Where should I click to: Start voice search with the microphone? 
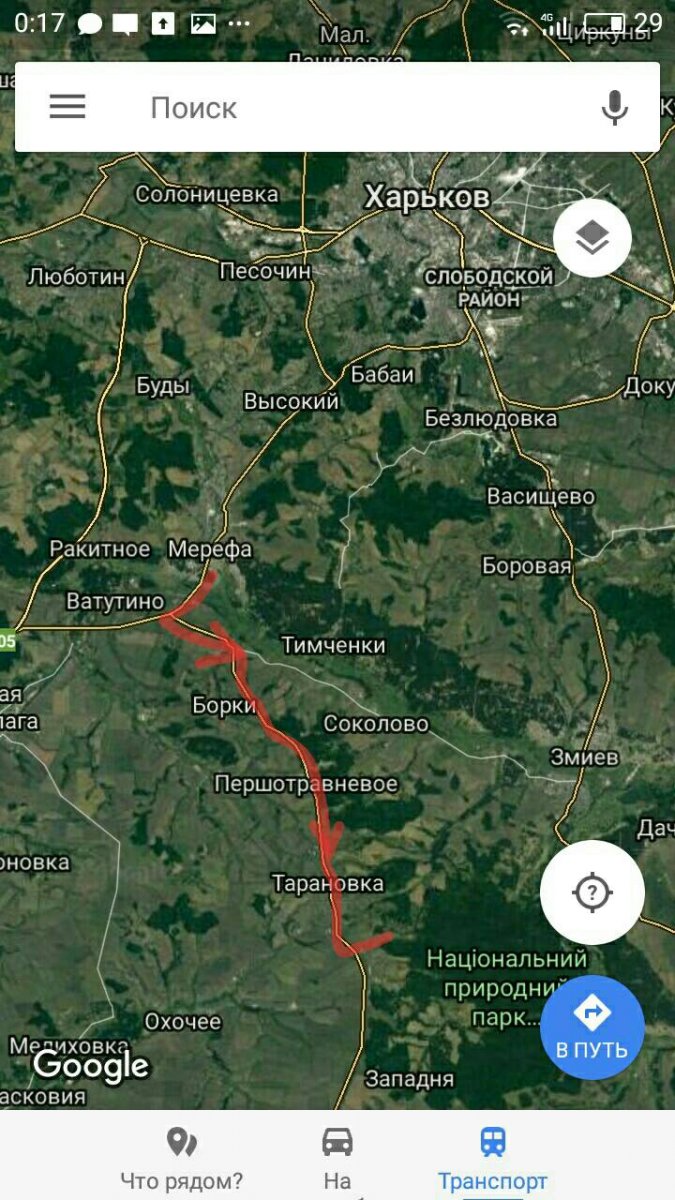point(614,107)
